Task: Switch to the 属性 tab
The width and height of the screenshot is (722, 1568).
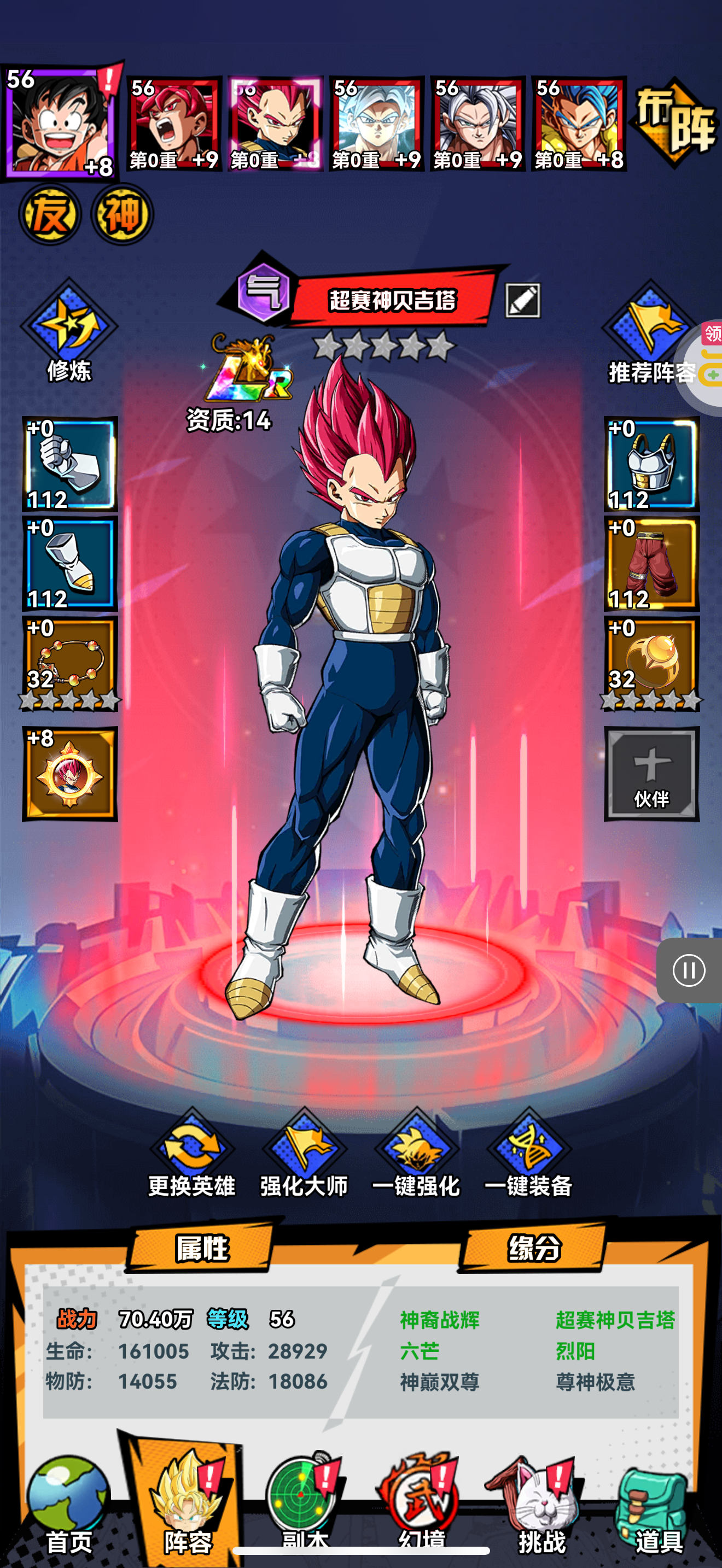Action: tap(201, 1247)
